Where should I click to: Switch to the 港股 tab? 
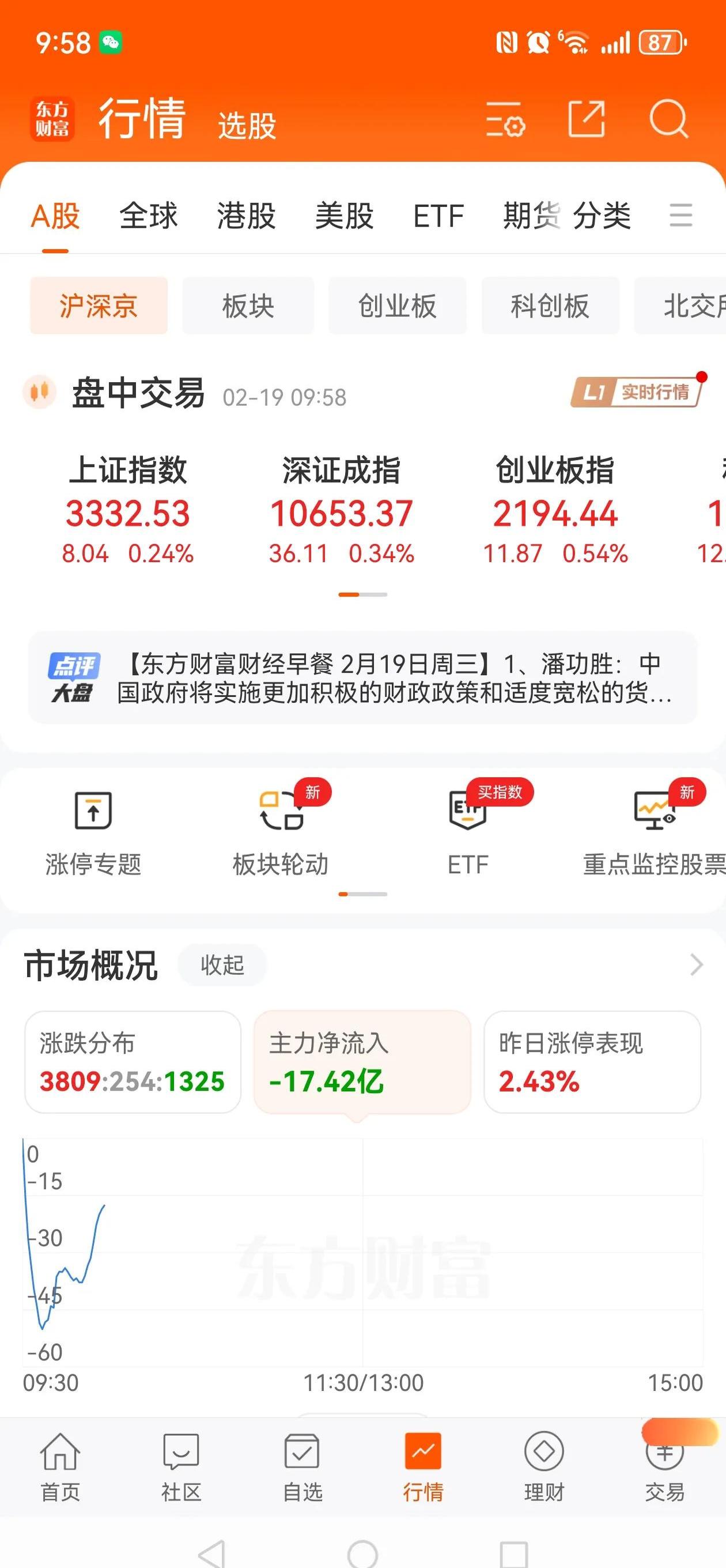coord(247,216)
